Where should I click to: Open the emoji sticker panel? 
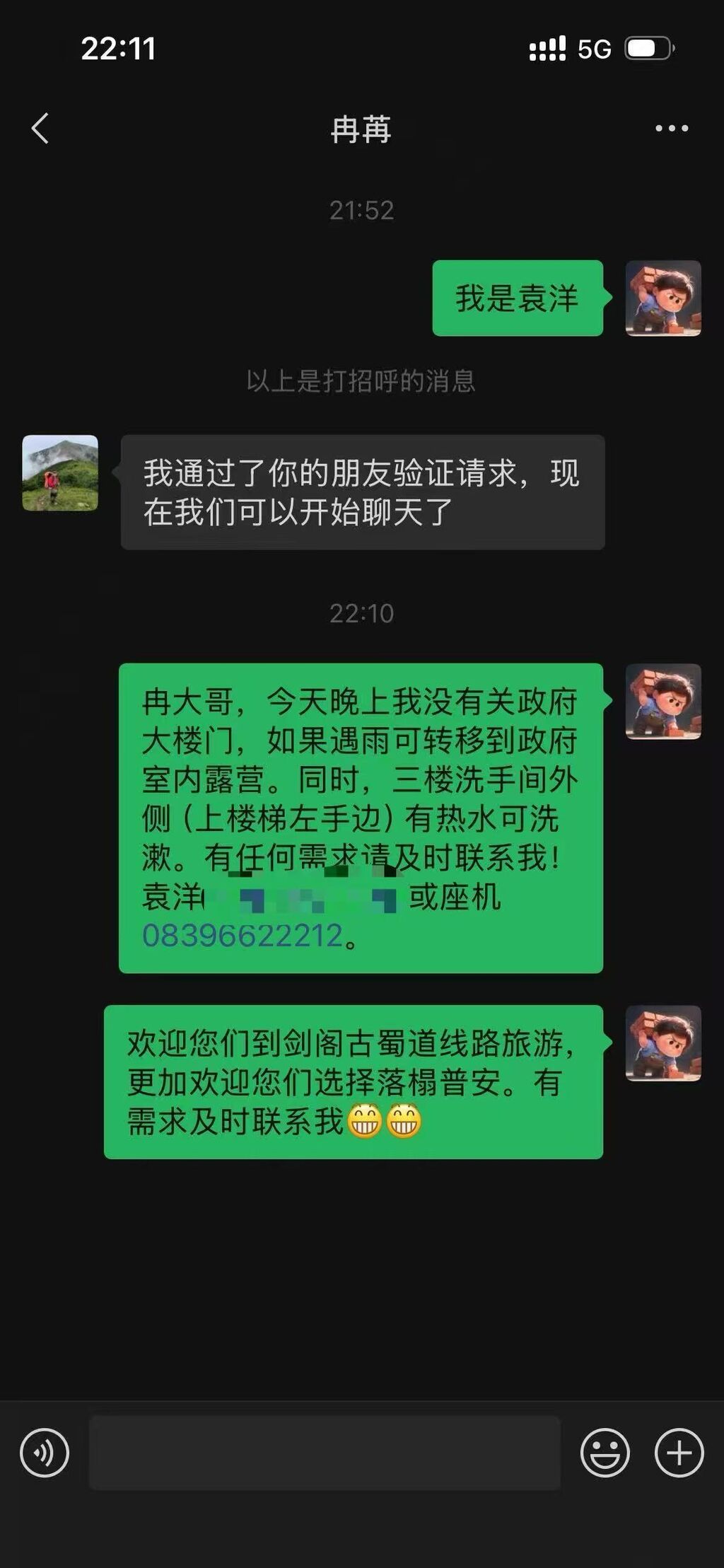(605, 1453)
